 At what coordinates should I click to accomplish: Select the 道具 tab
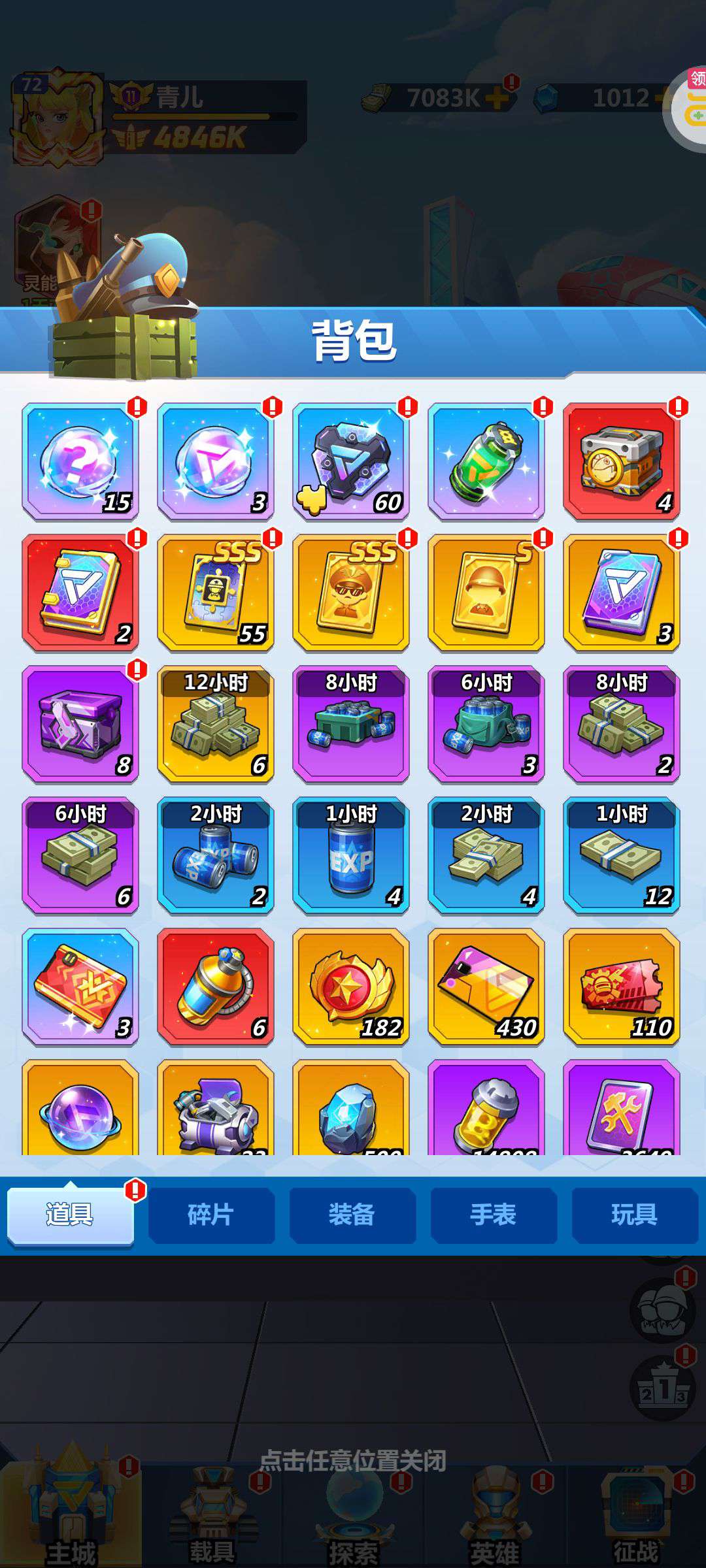70,1215
